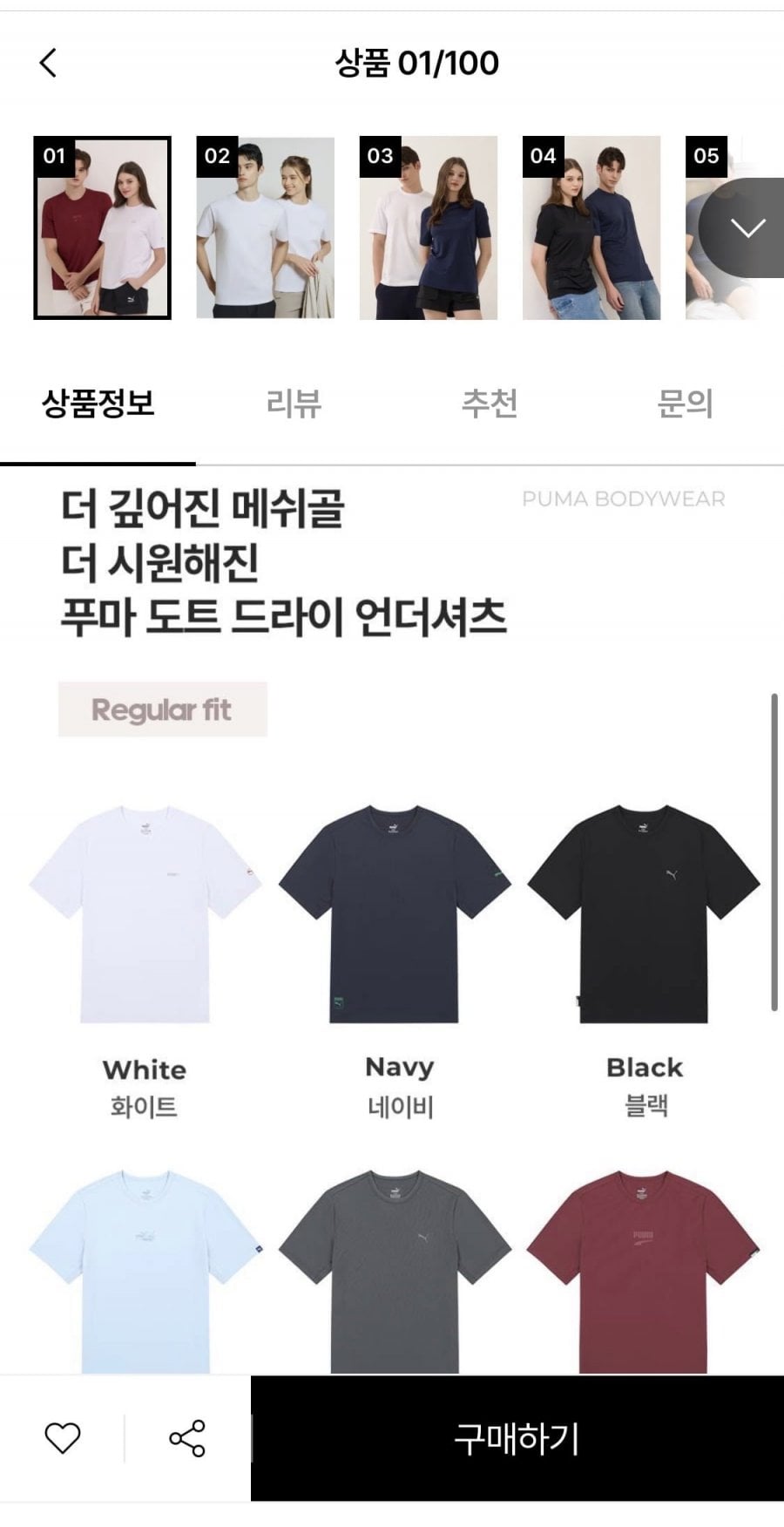Switch to the 리뷰 tab
The height and width of the screenshot is (1527, 784).
point(294,404)
